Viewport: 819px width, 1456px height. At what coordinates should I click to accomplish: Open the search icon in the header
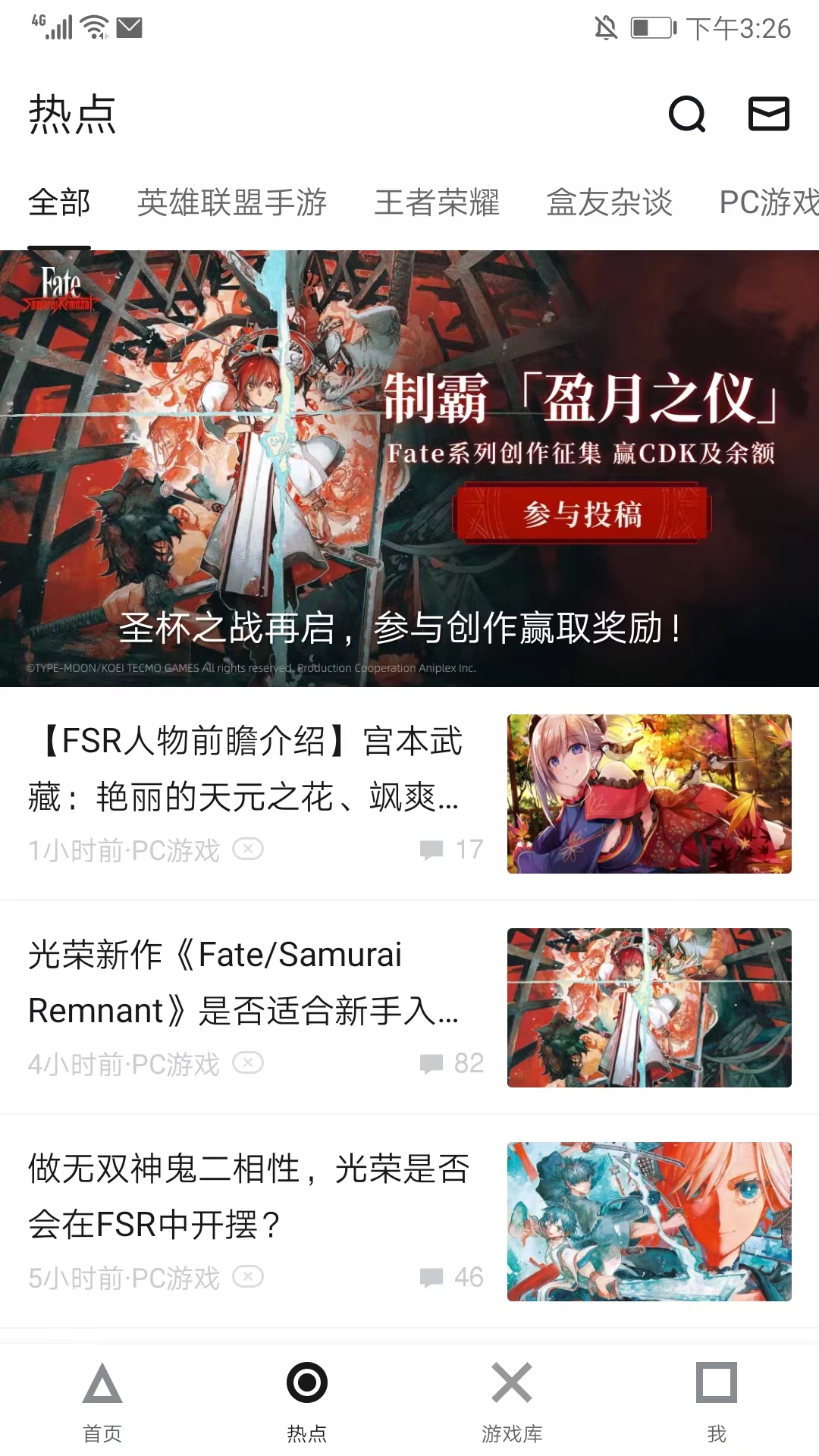[687, 115]
